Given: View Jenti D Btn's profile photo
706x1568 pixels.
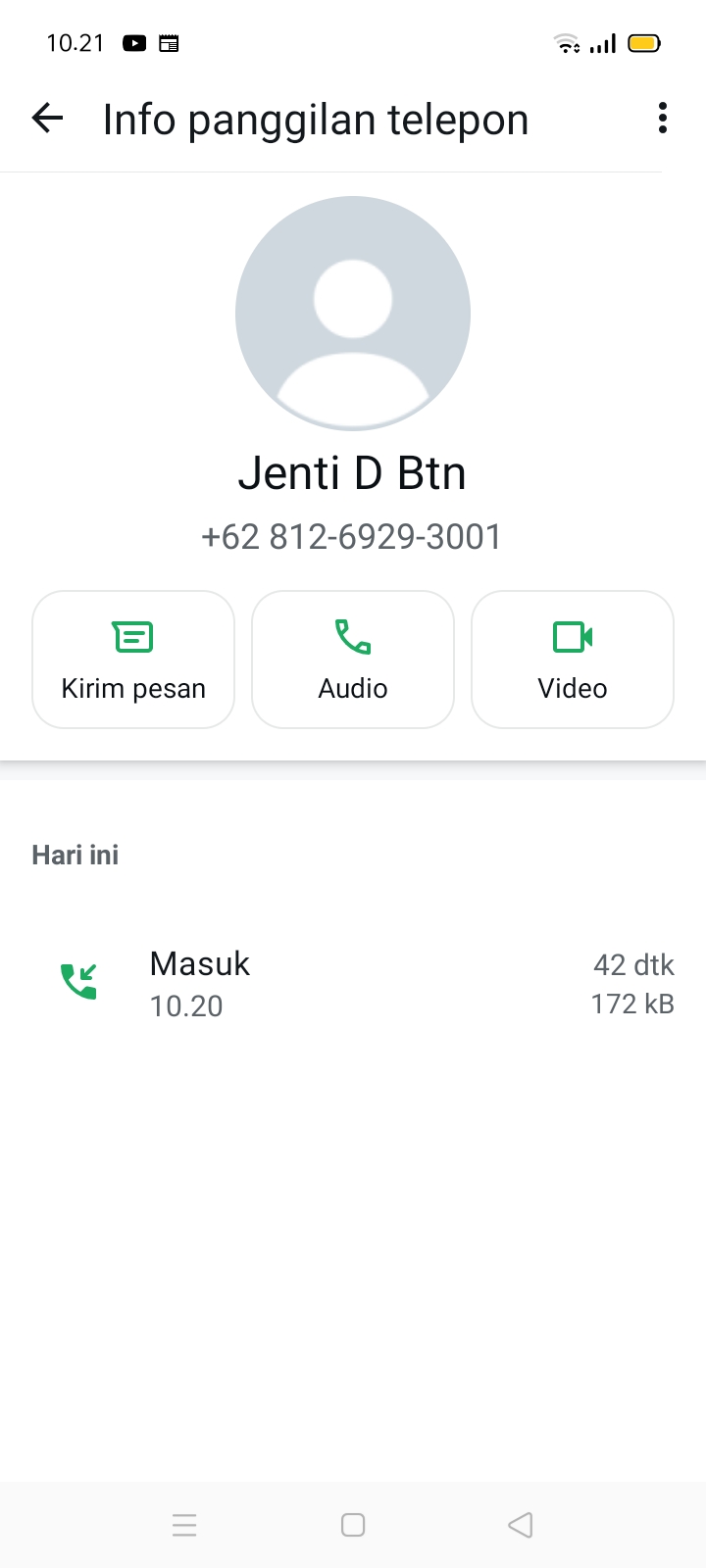Looking at the screenshot, I should click(353, 314).
